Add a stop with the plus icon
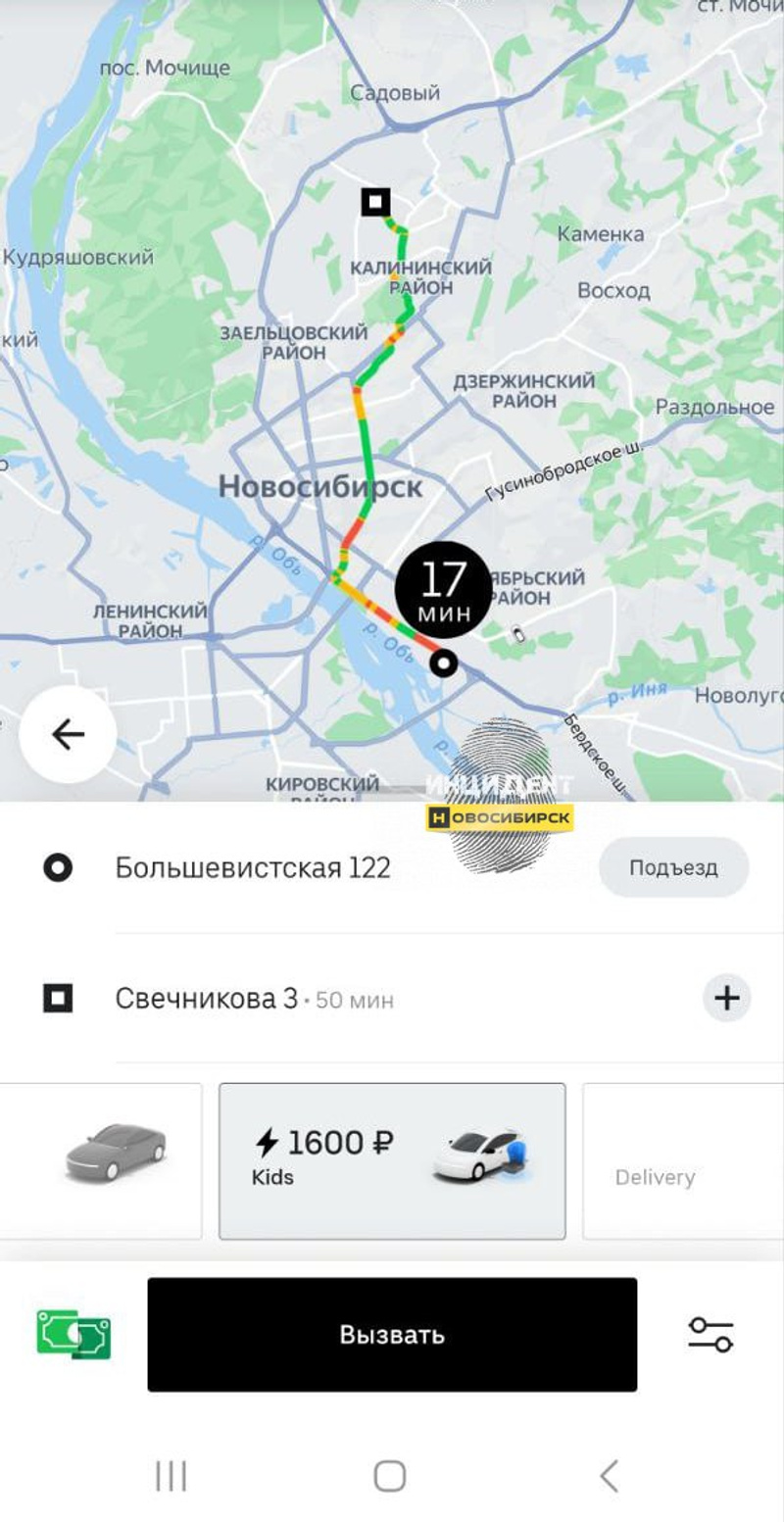Screen dimensions: 784x1522 click(726, 999)
